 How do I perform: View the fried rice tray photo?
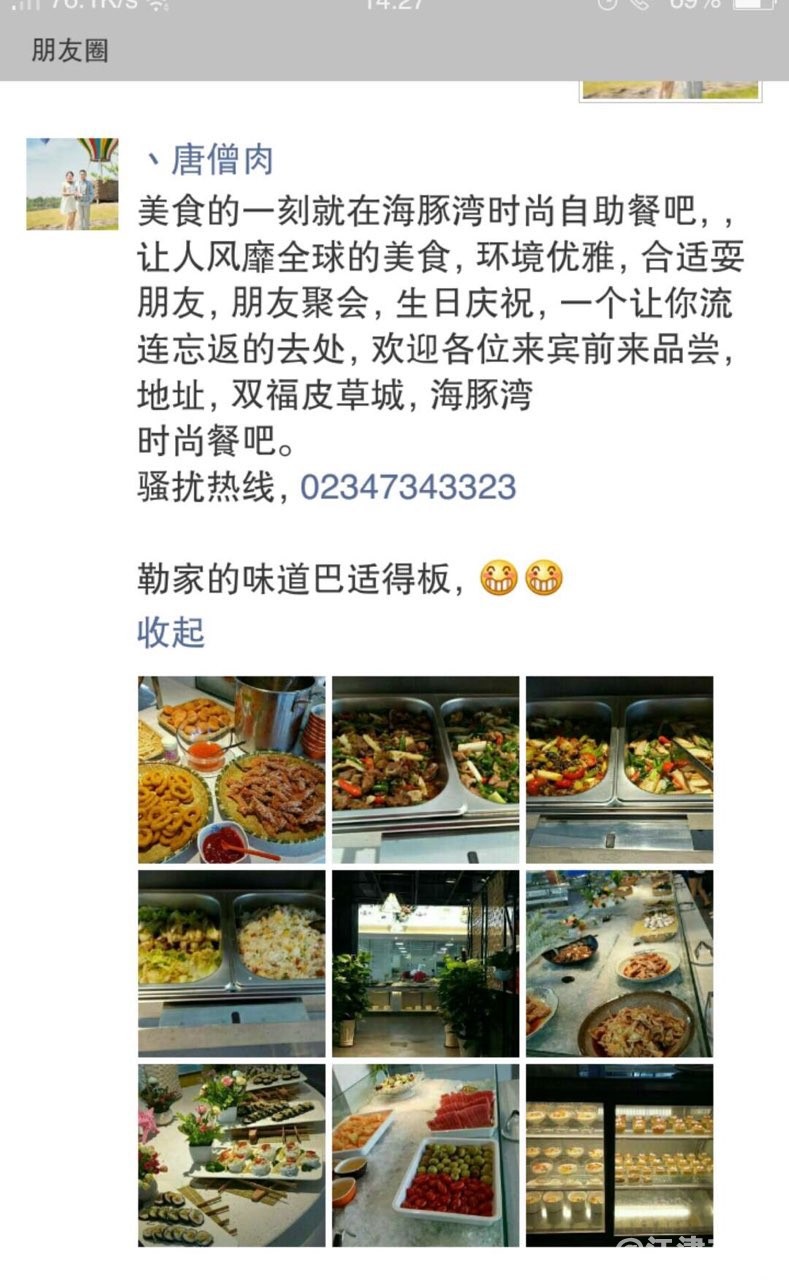tap(231, 963)
